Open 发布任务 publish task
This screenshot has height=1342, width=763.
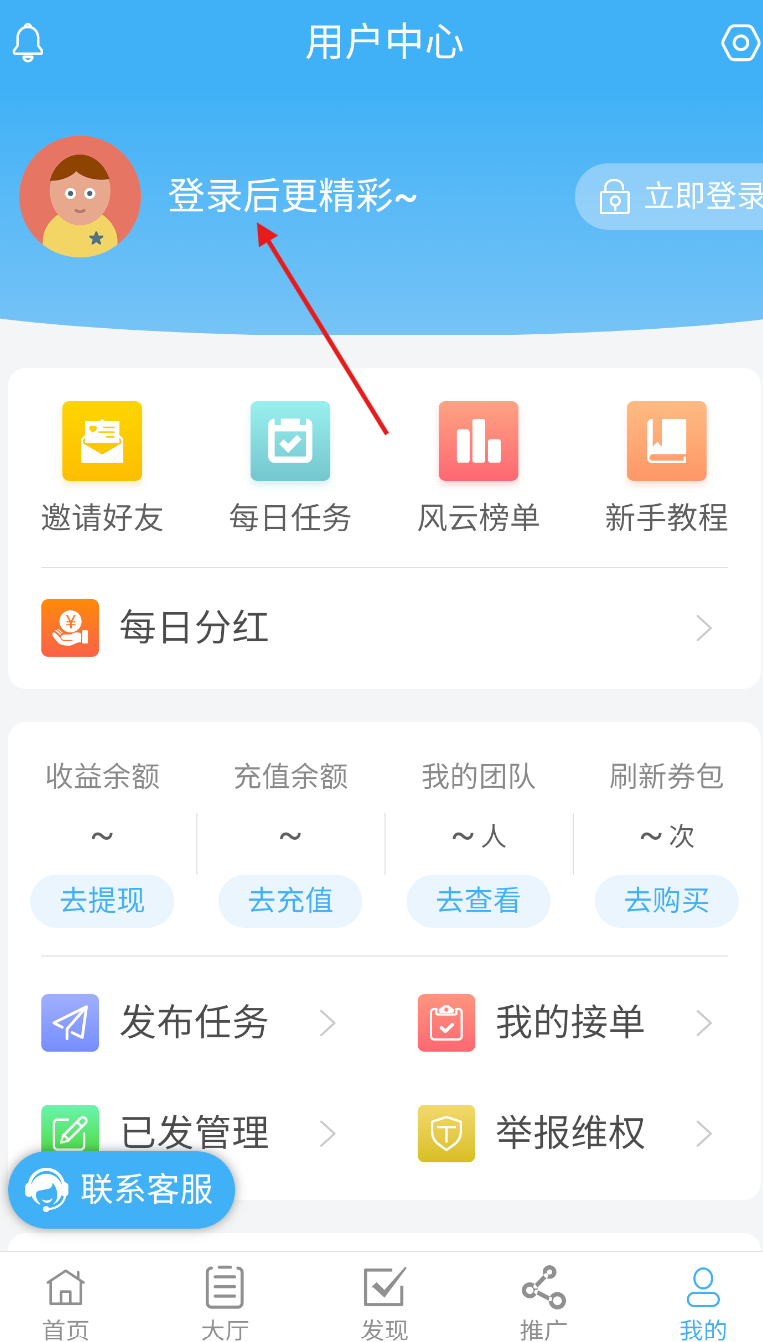coord(190,1022)
